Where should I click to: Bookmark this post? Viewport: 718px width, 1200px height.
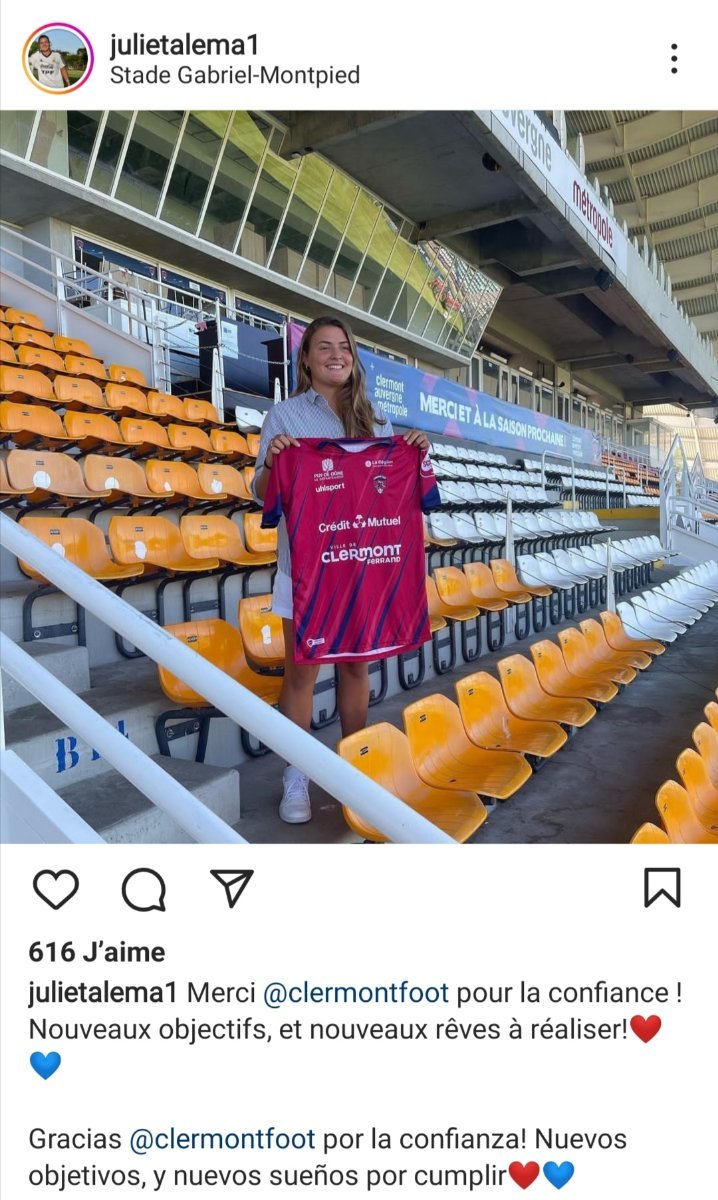tap(662, 888)
